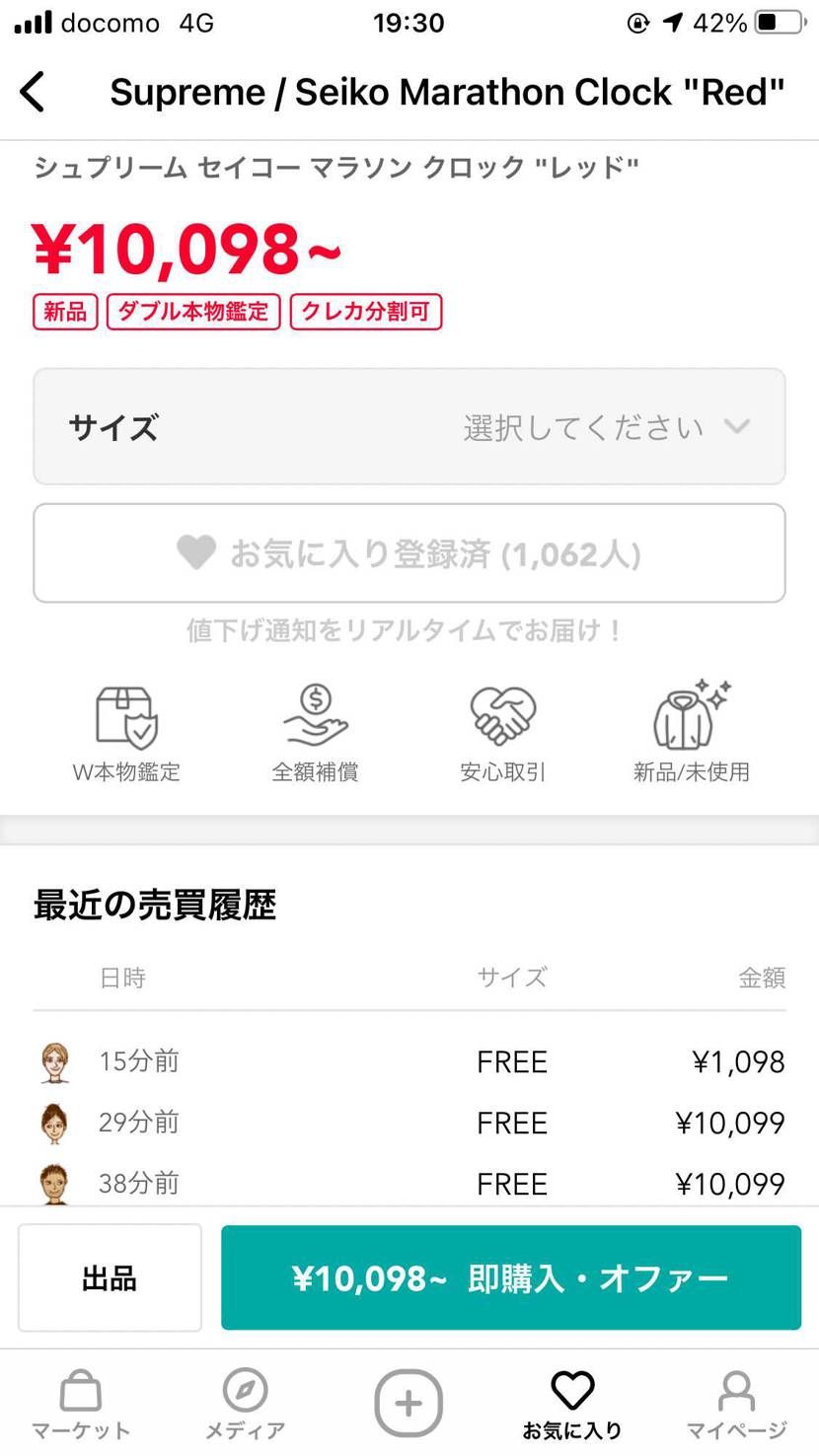Tap the buyer avatar from 15分前
Screen dimensions: 819x1456
coord(53,1061)
